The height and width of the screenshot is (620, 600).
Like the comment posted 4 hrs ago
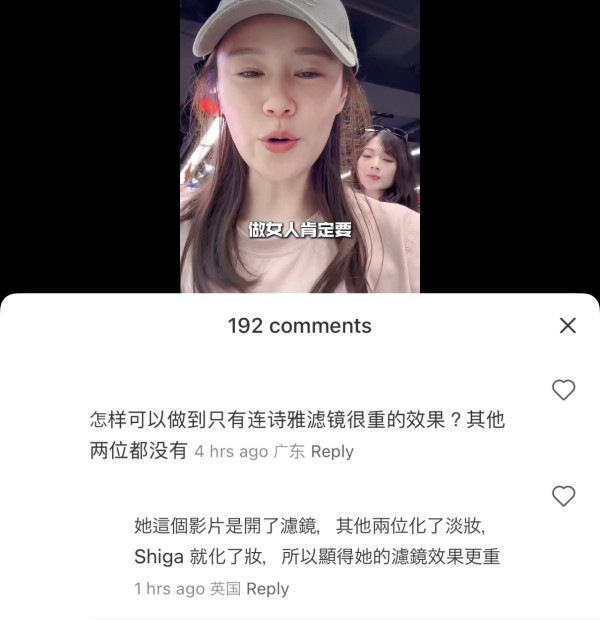[564, 390]
